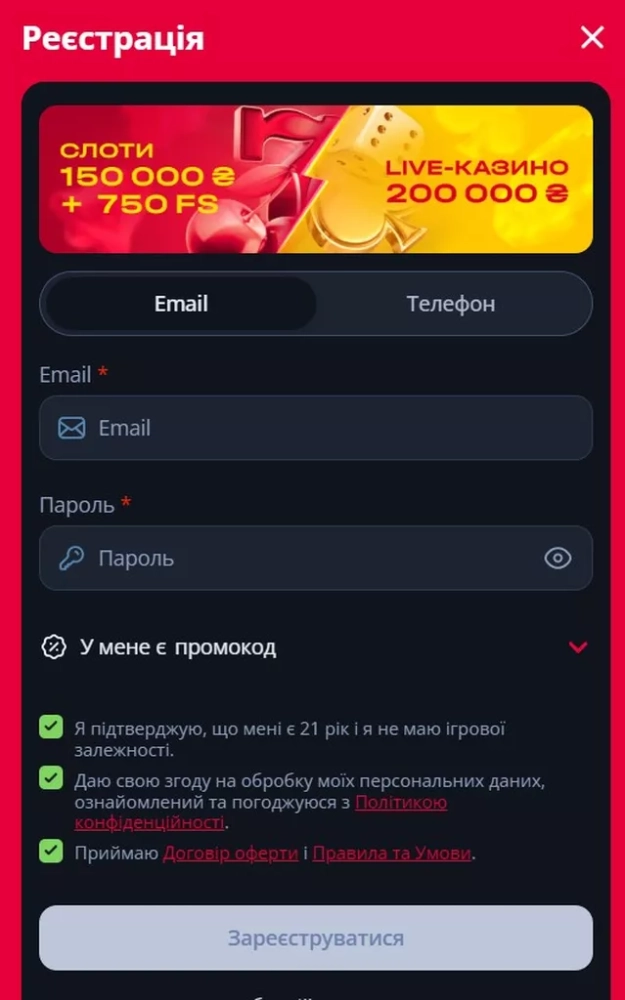Uncheck the Приймаю Договір оферти checkbox
The height and width of the screenshot is (1000, 625).
51,851
